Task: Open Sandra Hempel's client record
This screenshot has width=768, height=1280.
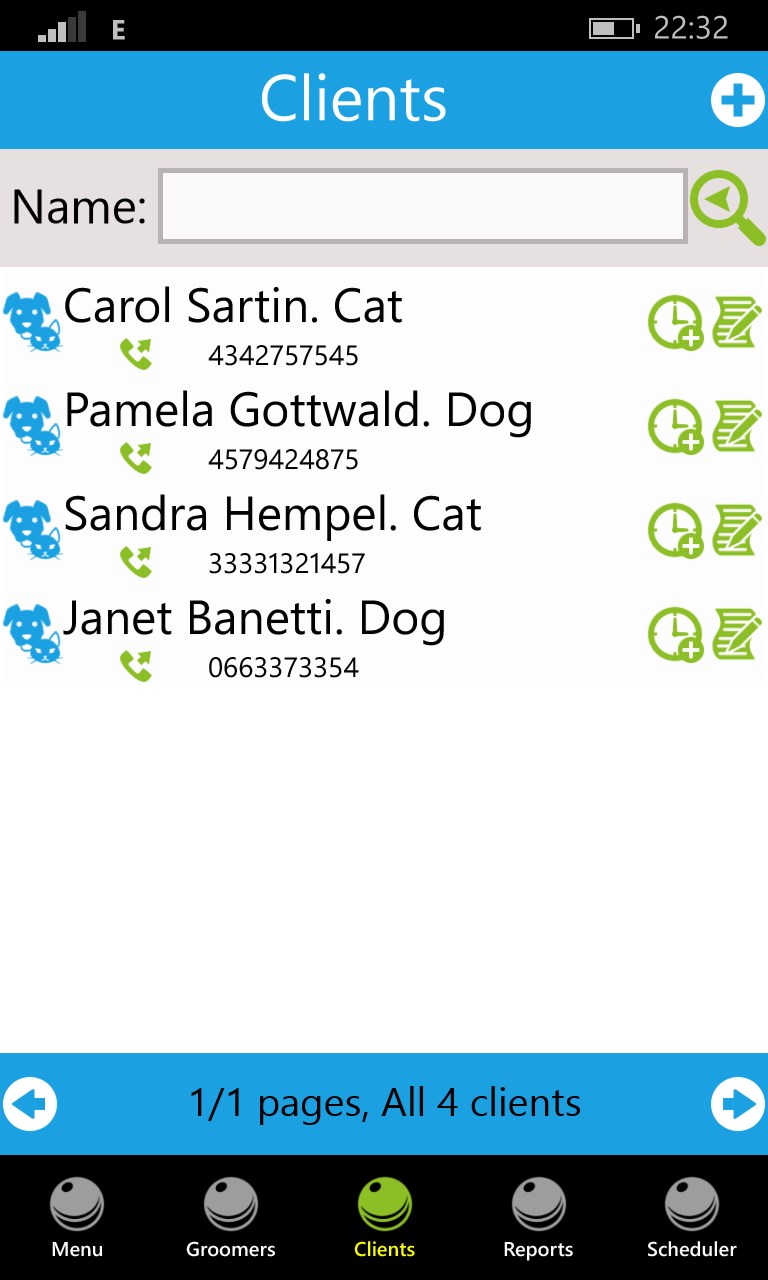Action: 272,515
